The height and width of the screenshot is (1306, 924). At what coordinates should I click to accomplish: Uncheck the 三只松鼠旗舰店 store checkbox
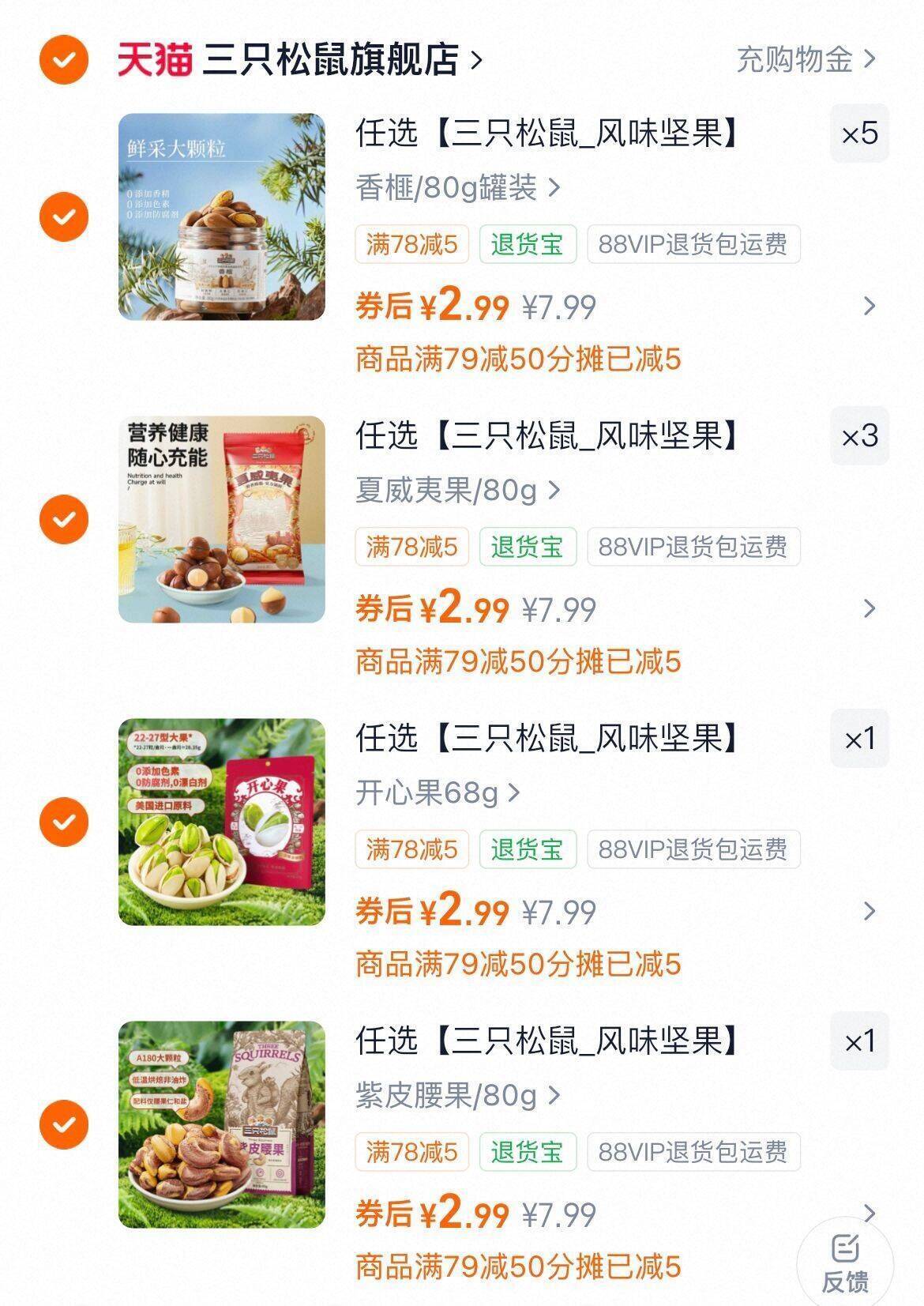(64, 59)
